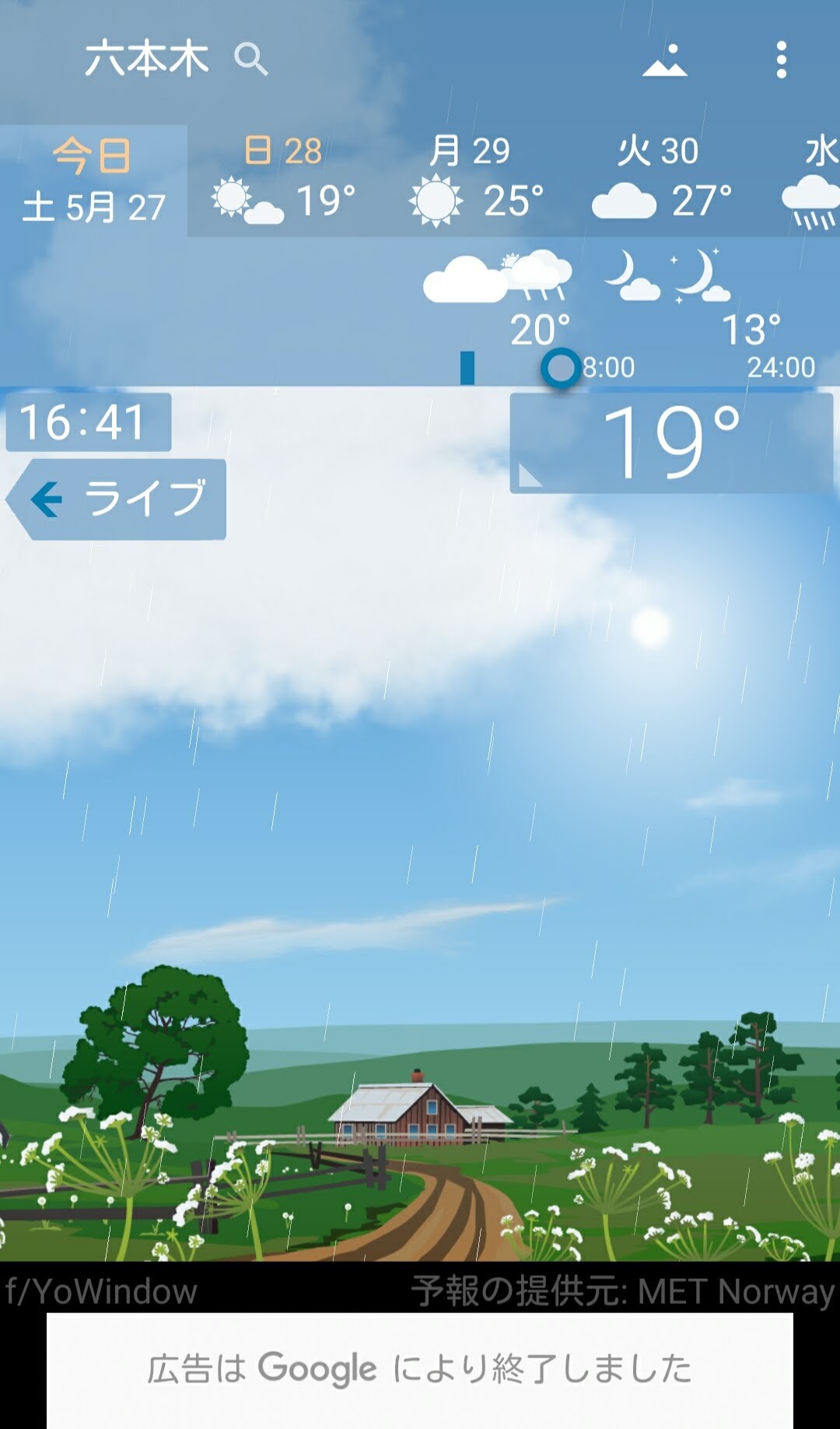Open the landscape picker icon
840x1429 pixels.
(x=664, y=61)
